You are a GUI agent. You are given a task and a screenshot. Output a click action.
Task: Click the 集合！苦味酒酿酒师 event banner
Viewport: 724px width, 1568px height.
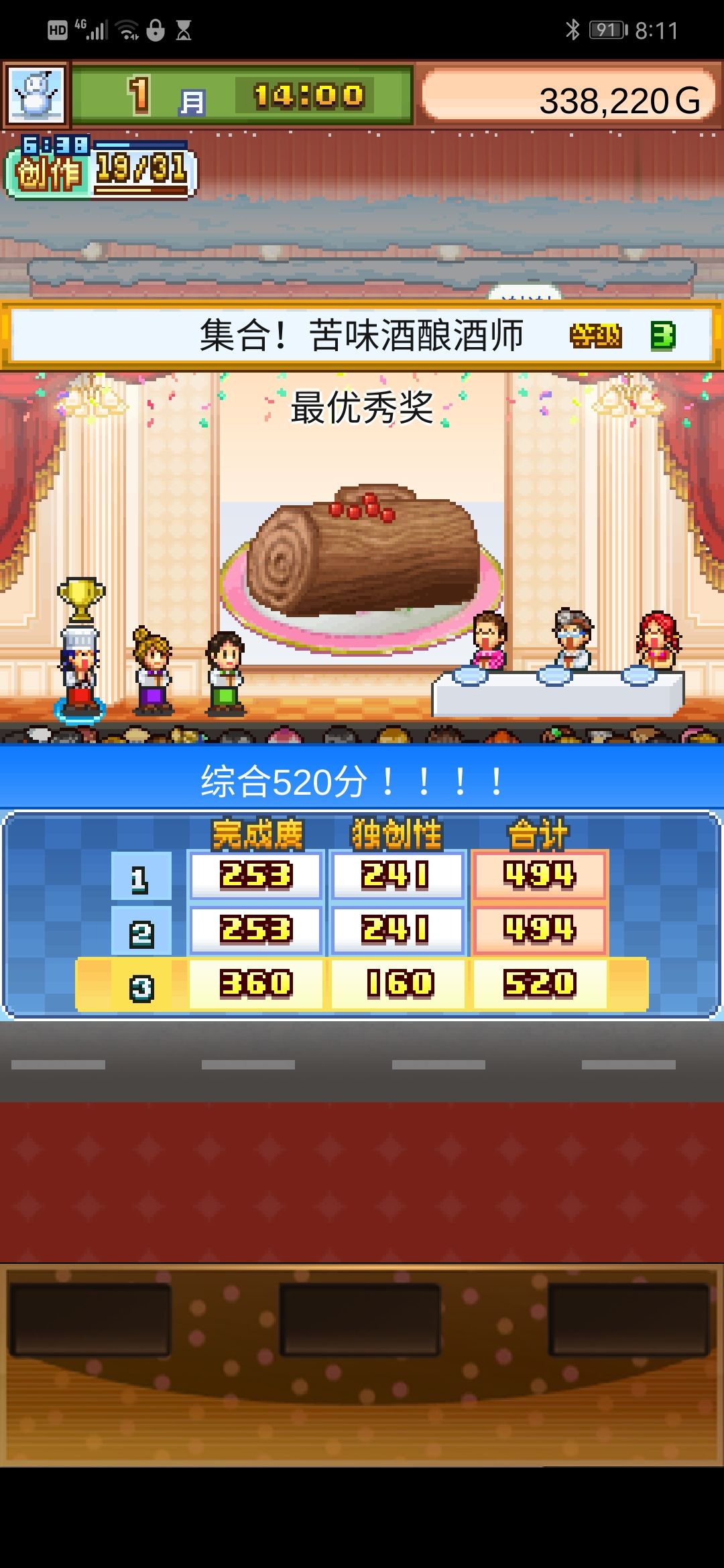[362, 334]
